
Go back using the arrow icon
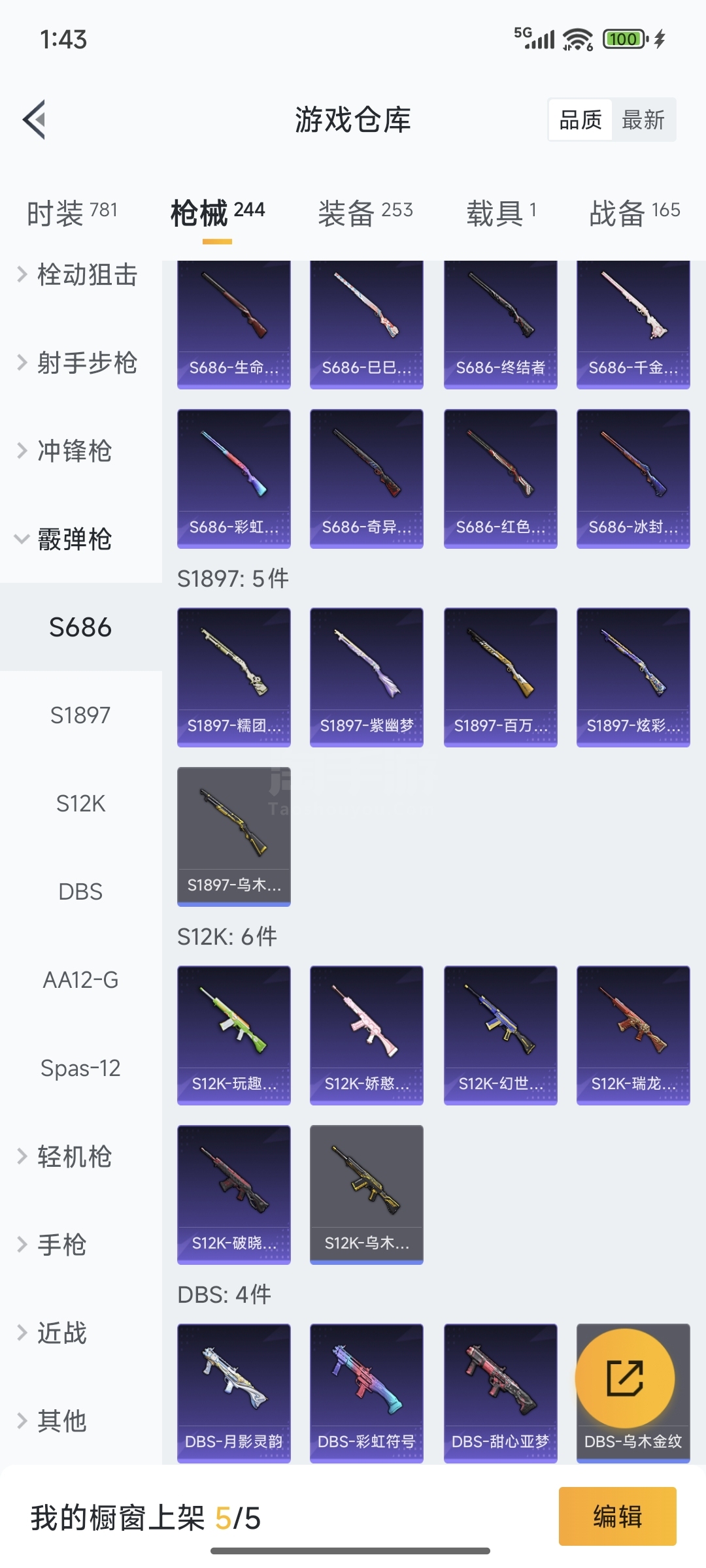[35, 120]
